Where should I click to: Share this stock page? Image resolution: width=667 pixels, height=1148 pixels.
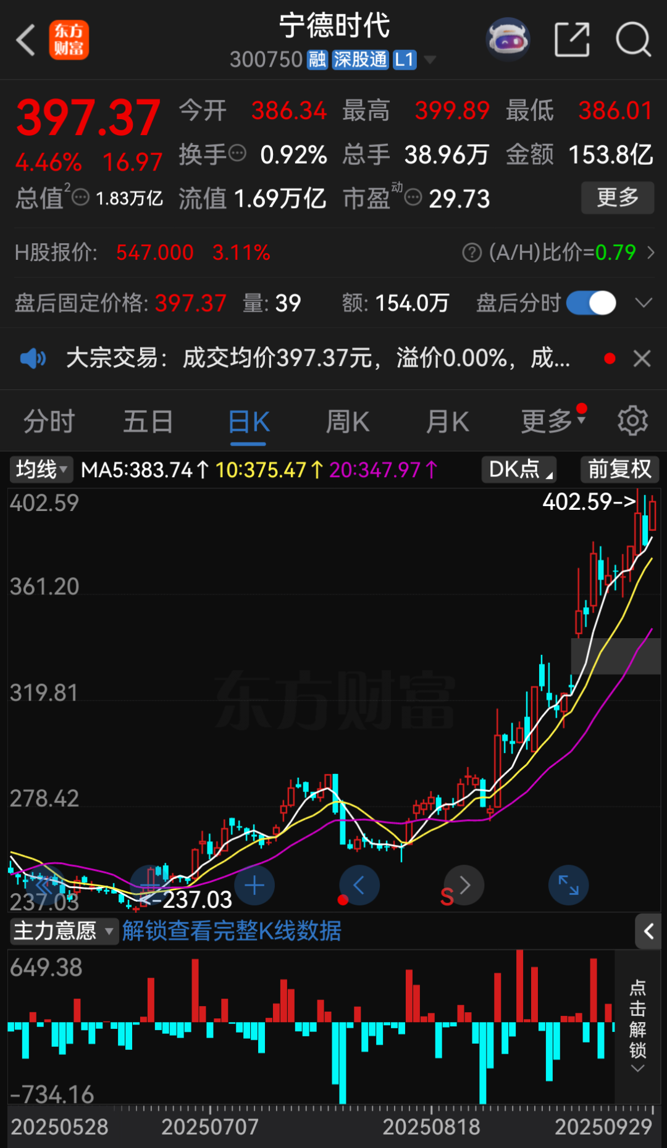click(x=571, y=41)
